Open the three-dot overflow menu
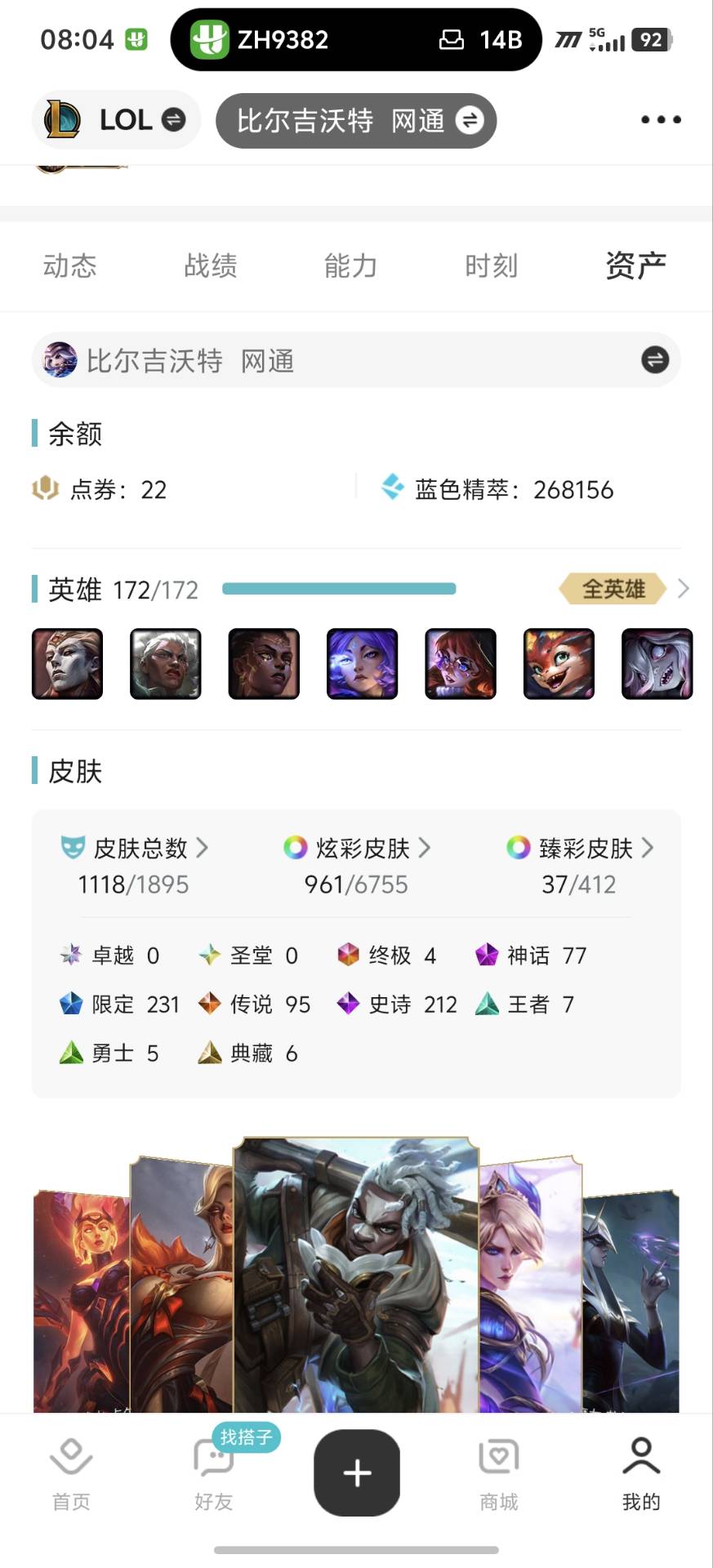Viewport: 713px width, 1568px height. [x=661, y=120]
